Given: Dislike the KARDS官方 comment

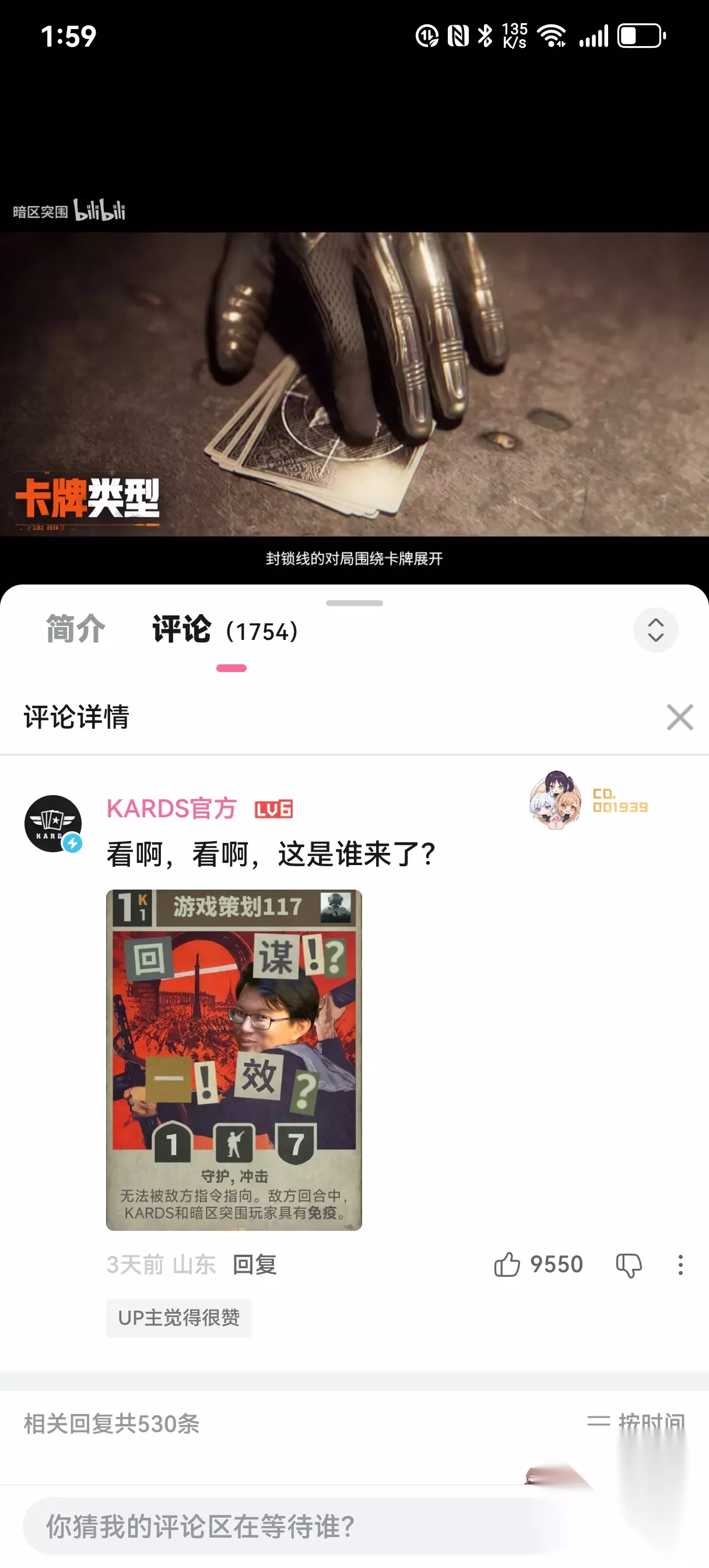Looking at the screenshot, I should coord(629,1265).
